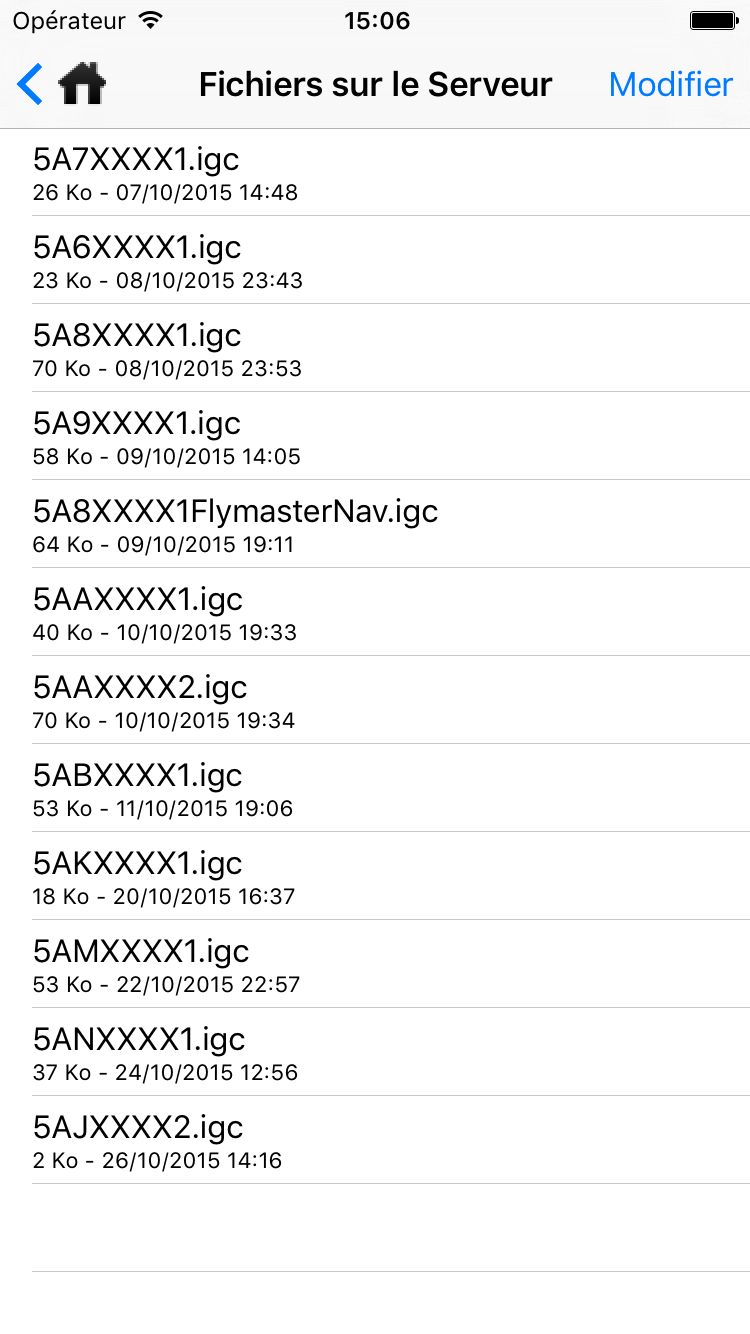Tap the Modifier button
The image size is (750, 1334).
(x=670, y=84)
